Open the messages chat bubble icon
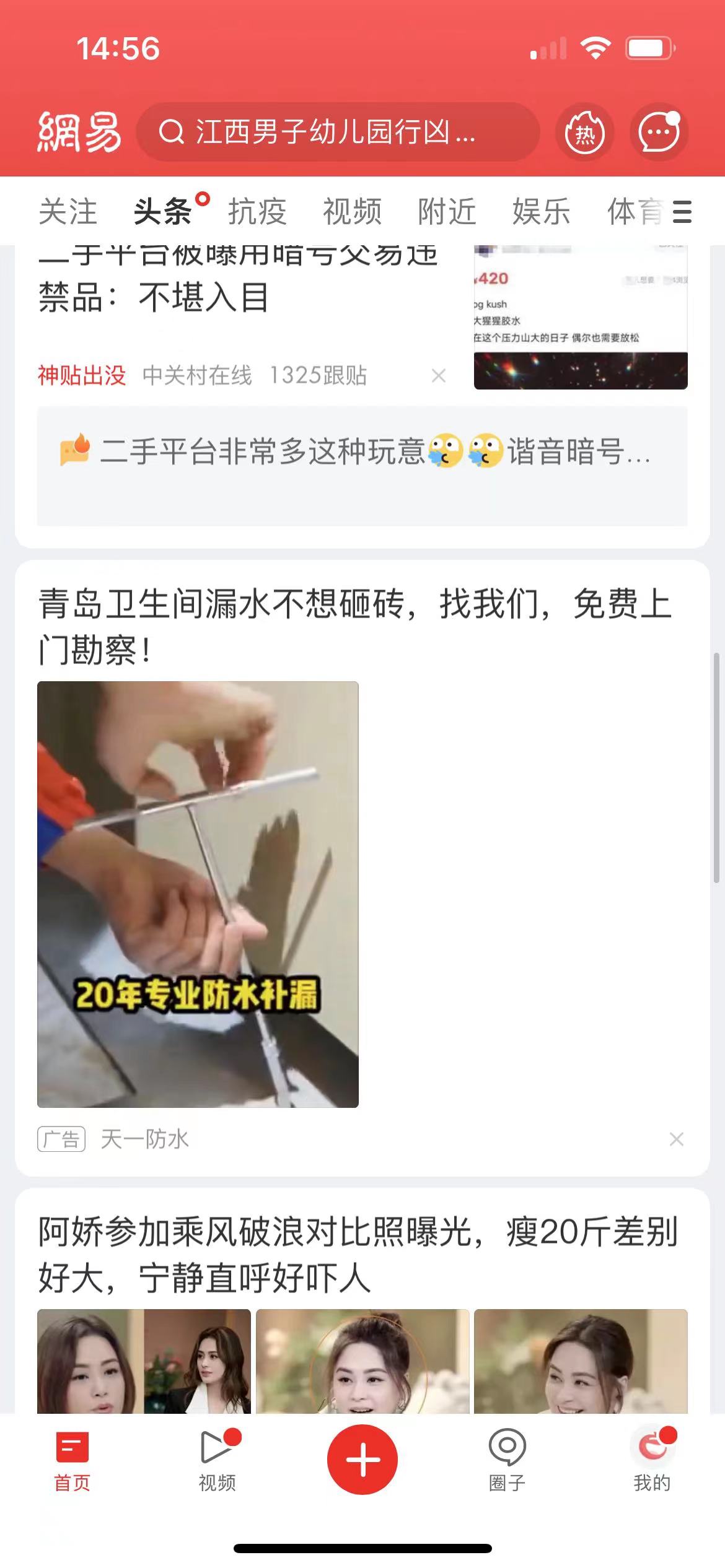The image size is (725, 1568). [659, 132]
